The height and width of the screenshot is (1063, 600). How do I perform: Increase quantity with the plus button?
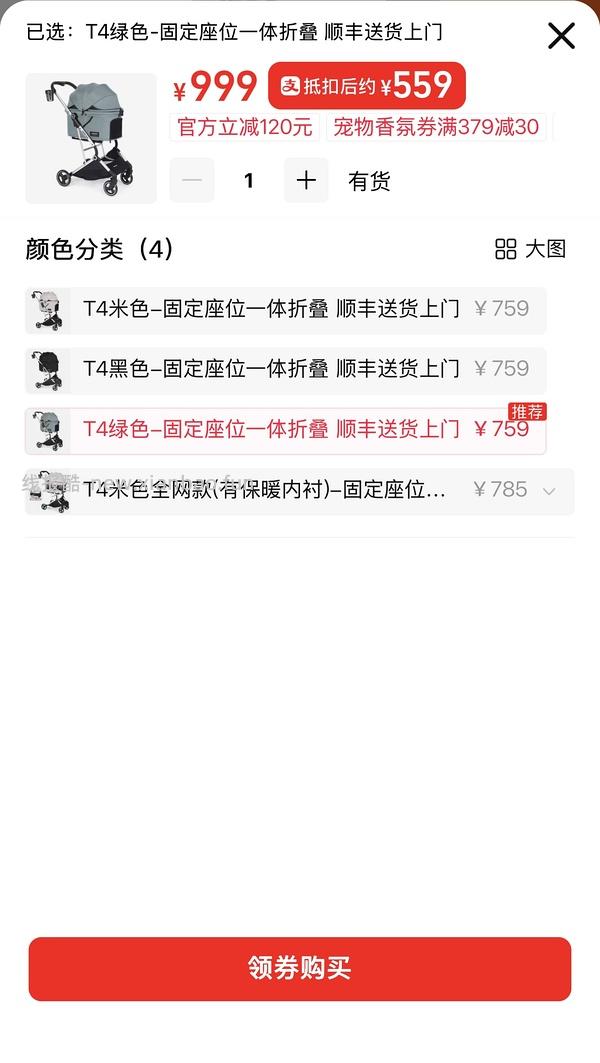pos(306,181)
